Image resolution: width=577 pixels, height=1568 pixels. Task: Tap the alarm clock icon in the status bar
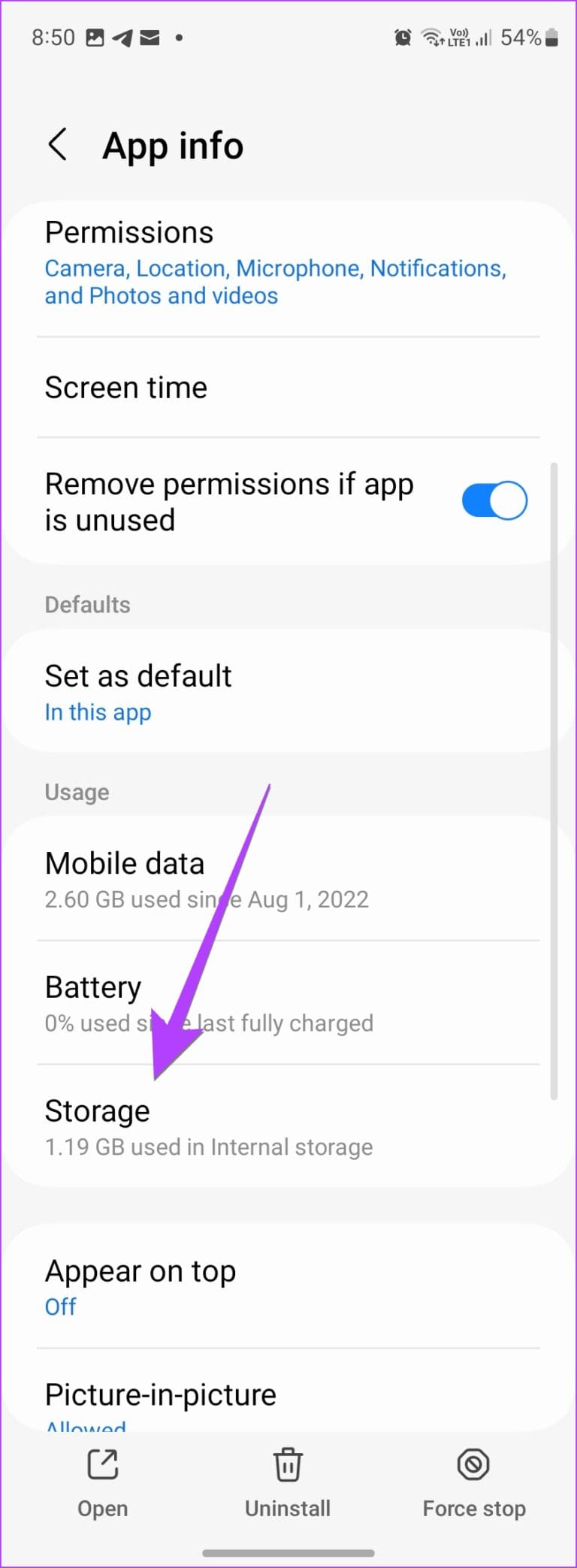403,36
